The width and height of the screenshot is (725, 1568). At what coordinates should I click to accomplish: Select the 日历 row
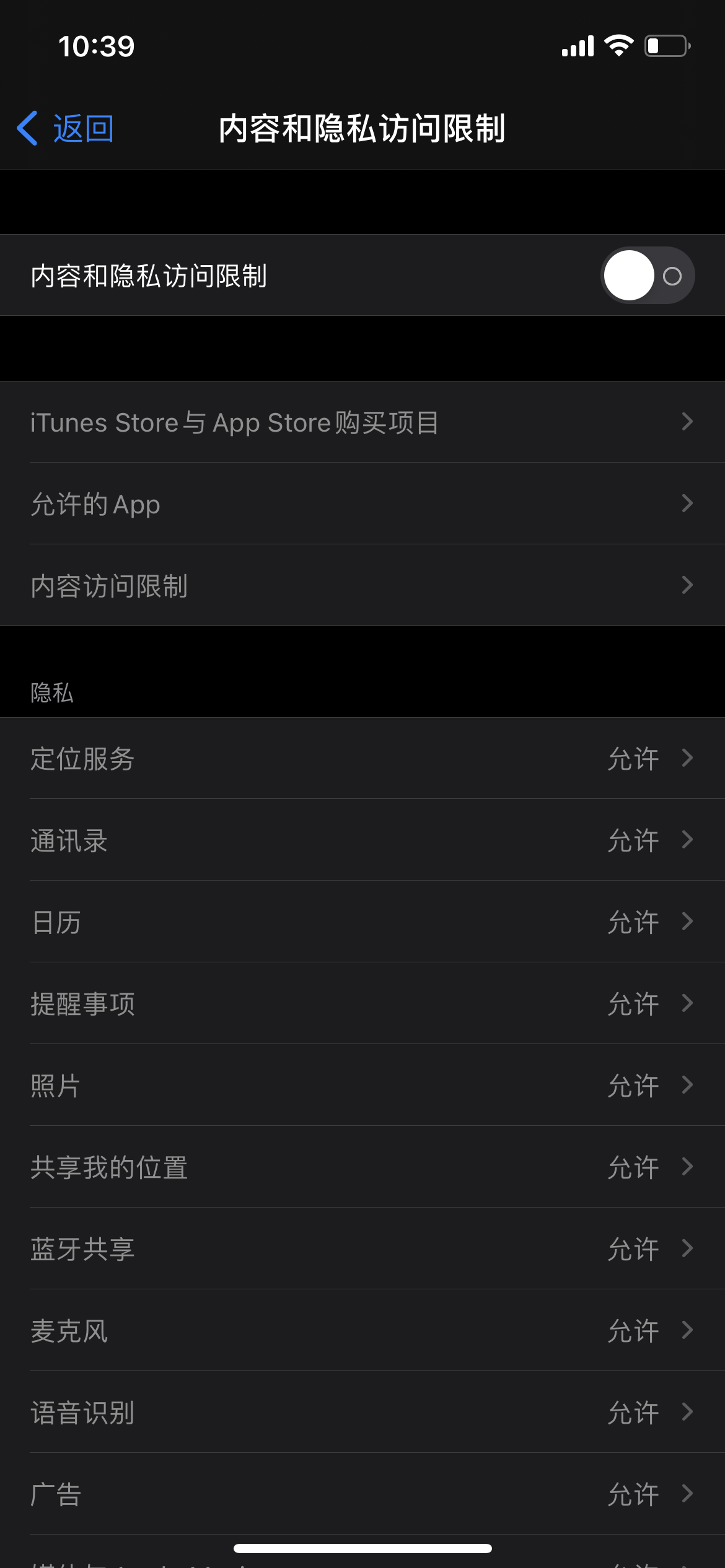362,922
